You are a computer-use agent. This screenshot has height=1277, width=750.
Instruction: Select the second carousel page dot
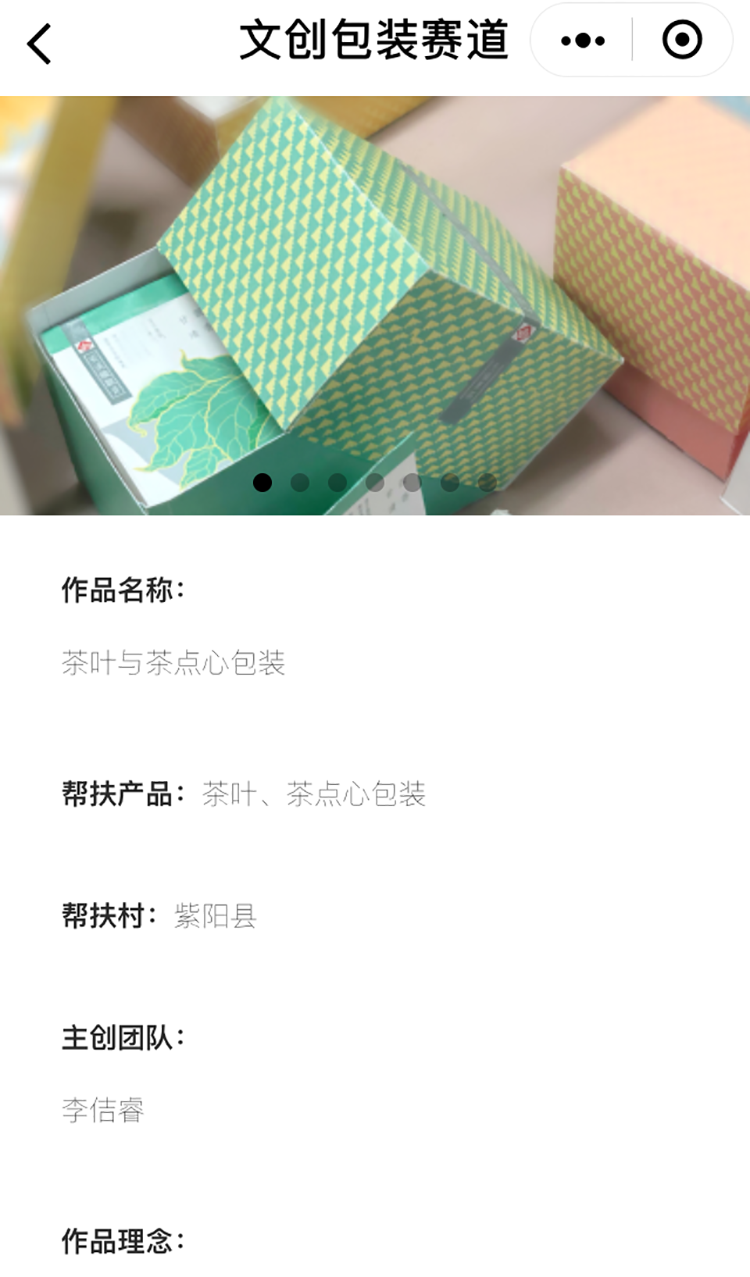coord(300,483)
